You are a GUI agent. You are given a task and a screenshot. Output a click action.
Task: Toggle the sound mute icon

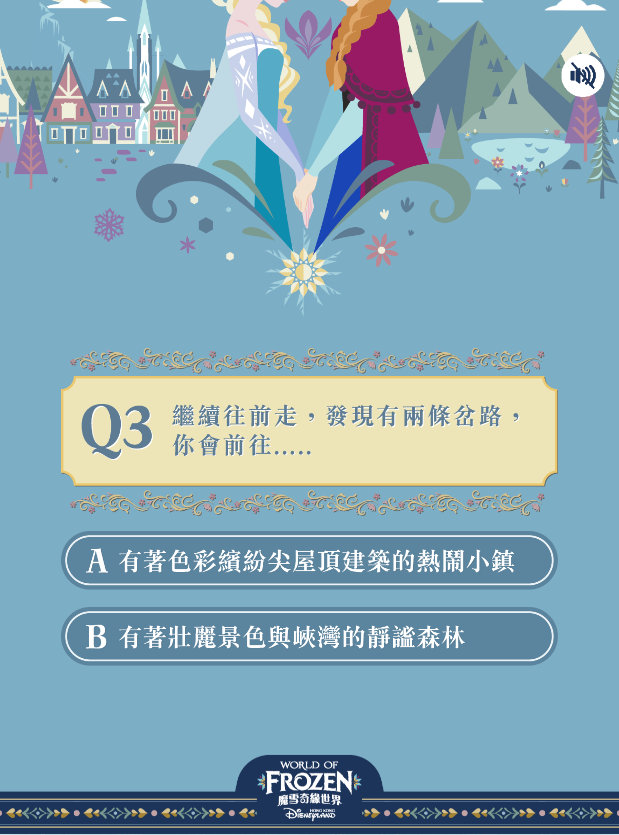(583, 75)
